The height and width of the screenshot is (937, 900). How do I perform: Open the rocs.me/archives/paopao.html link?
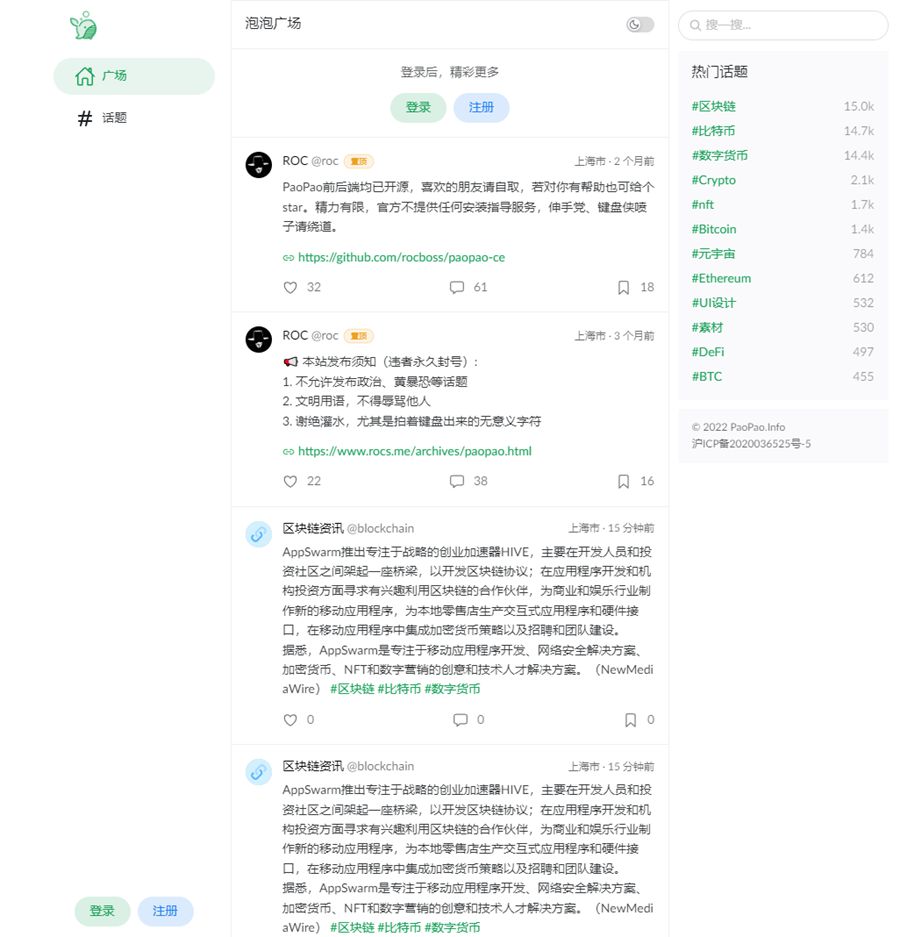pyautogui.click(x=414, y=451)
